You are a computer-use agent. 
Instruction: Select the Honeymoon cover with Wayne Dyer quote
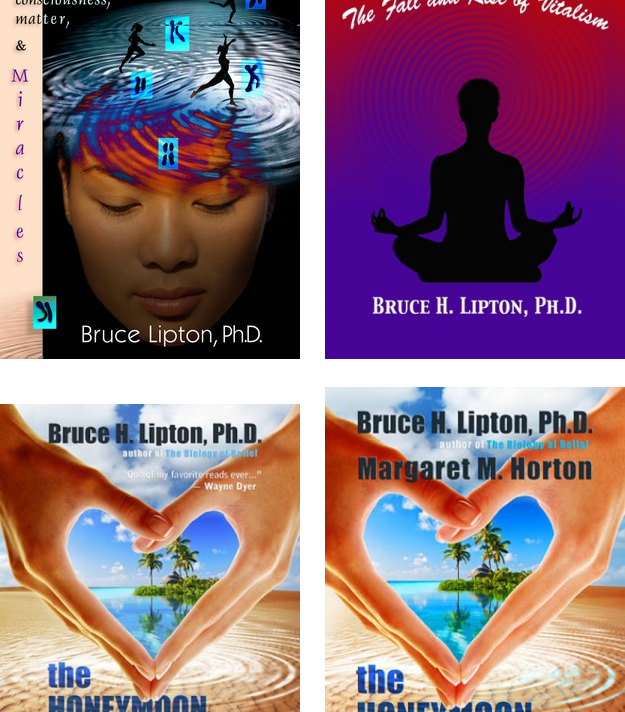[150, 560]
